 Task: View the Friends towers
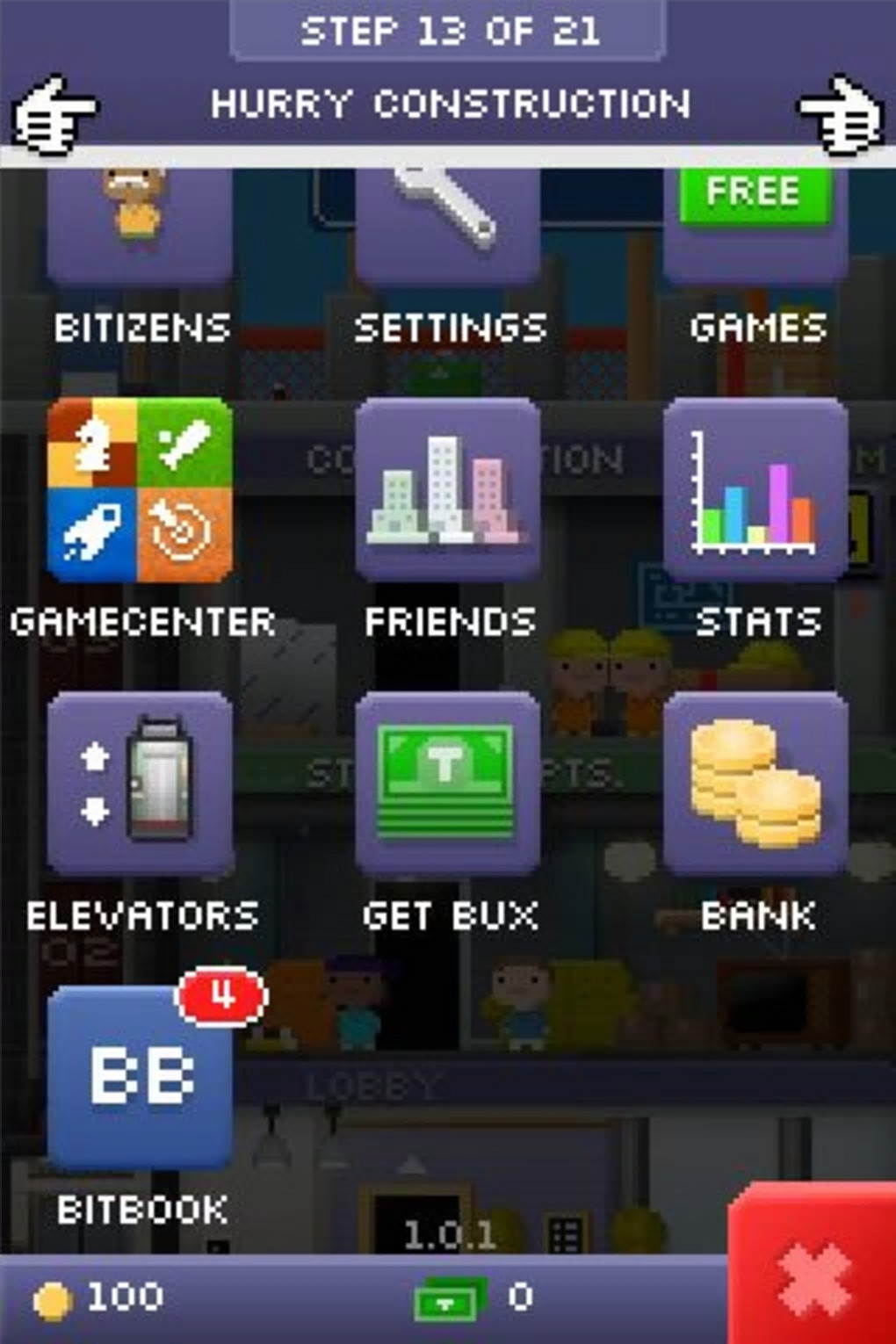(448, 490)
